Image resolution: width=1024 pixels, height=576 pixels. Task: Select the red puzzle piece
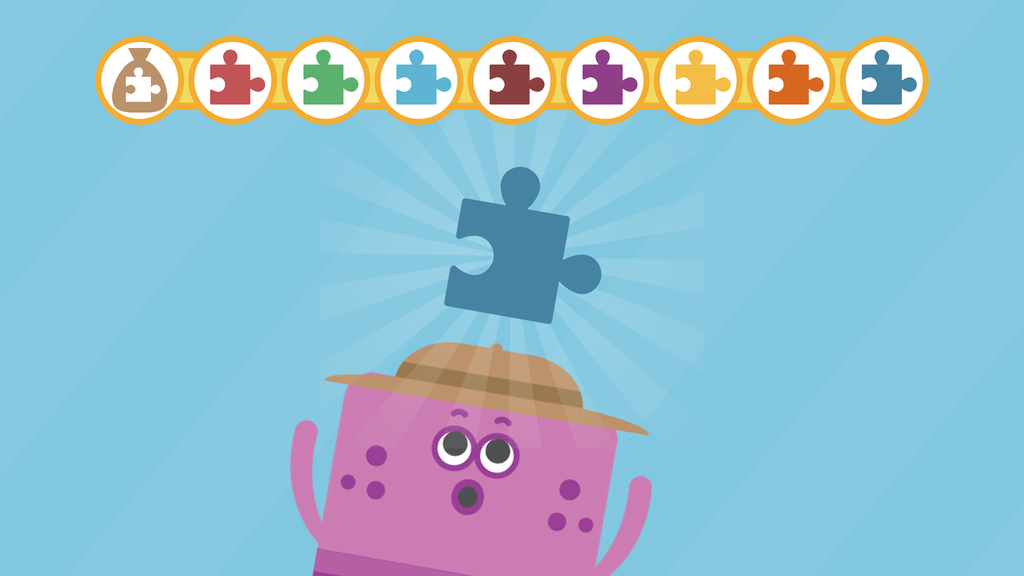[x=232, y=80]
